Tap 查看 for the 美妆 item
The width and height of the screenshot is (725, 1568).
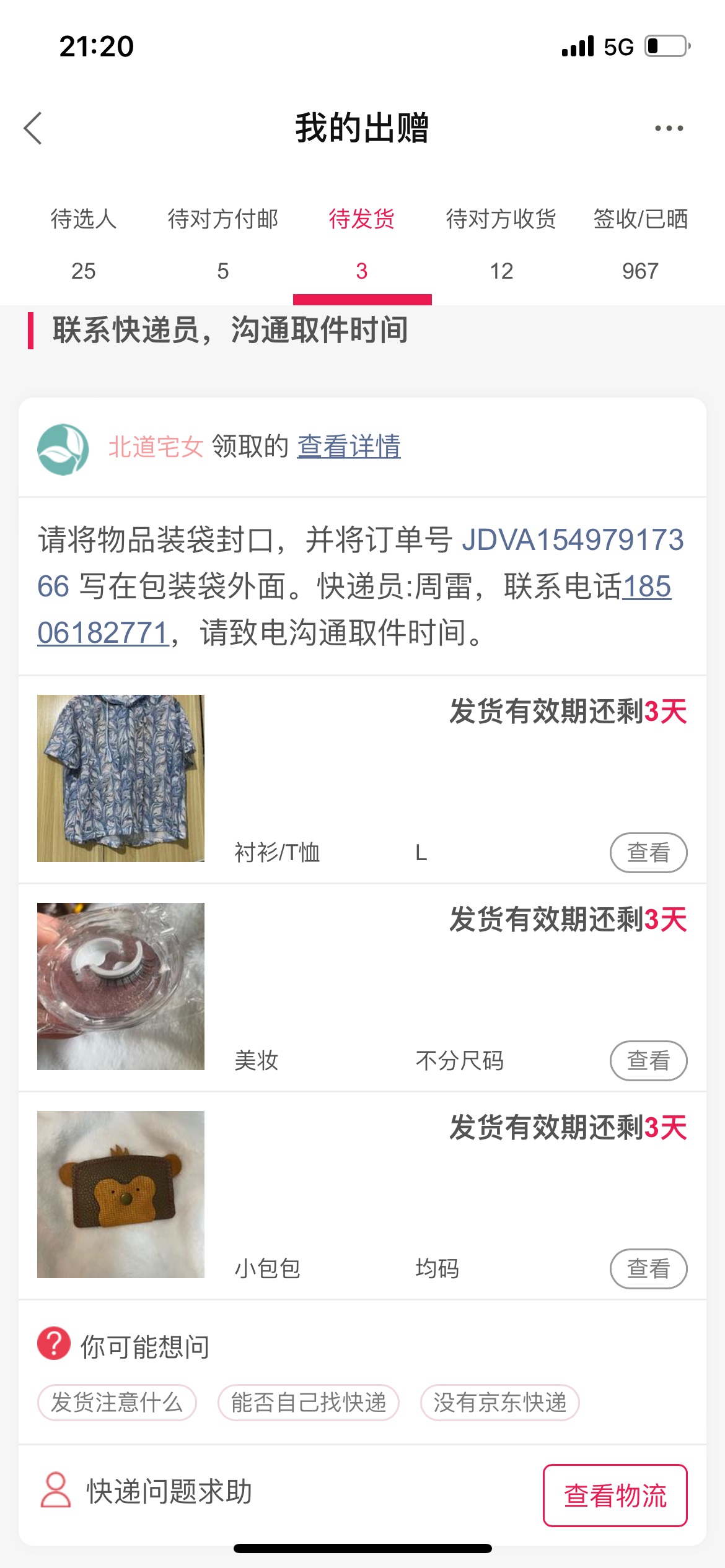click(x=648, y=1061)
